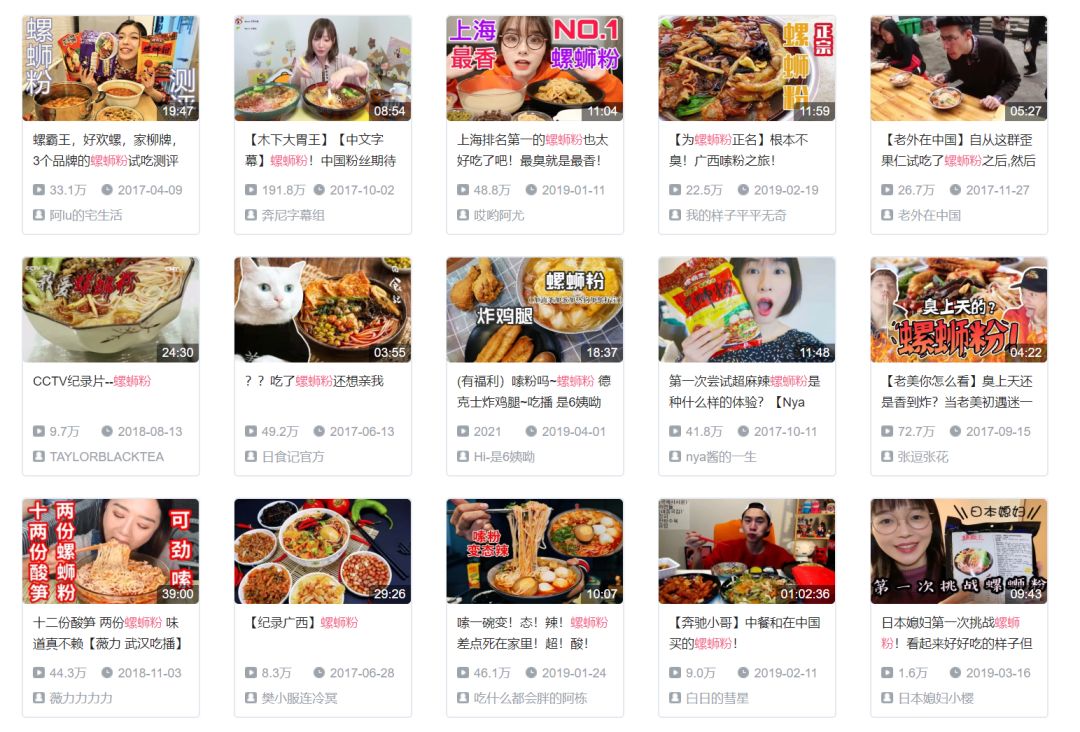Play CCTV纪录片 螺蛳粉 video

pos(110,310)
